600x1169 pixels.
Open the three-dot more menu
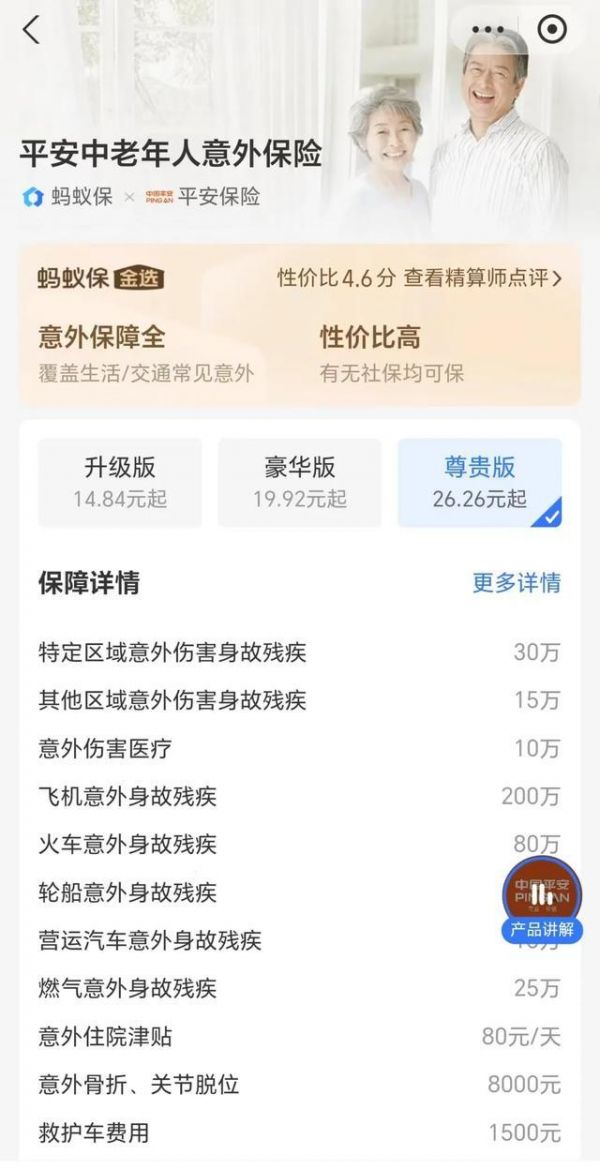coord(488,30)
